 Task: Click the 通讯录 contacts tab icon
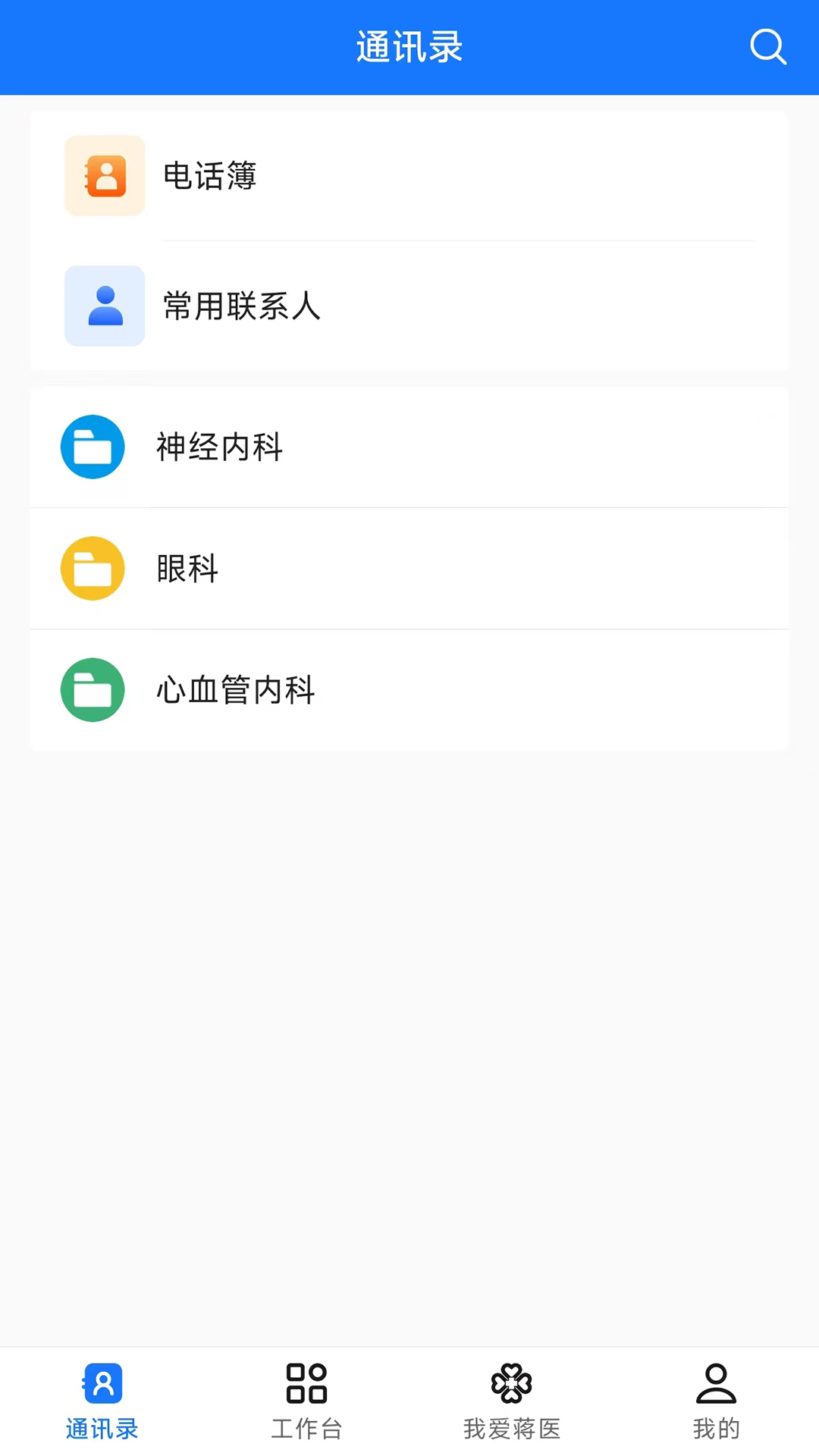coord(102,1383)
